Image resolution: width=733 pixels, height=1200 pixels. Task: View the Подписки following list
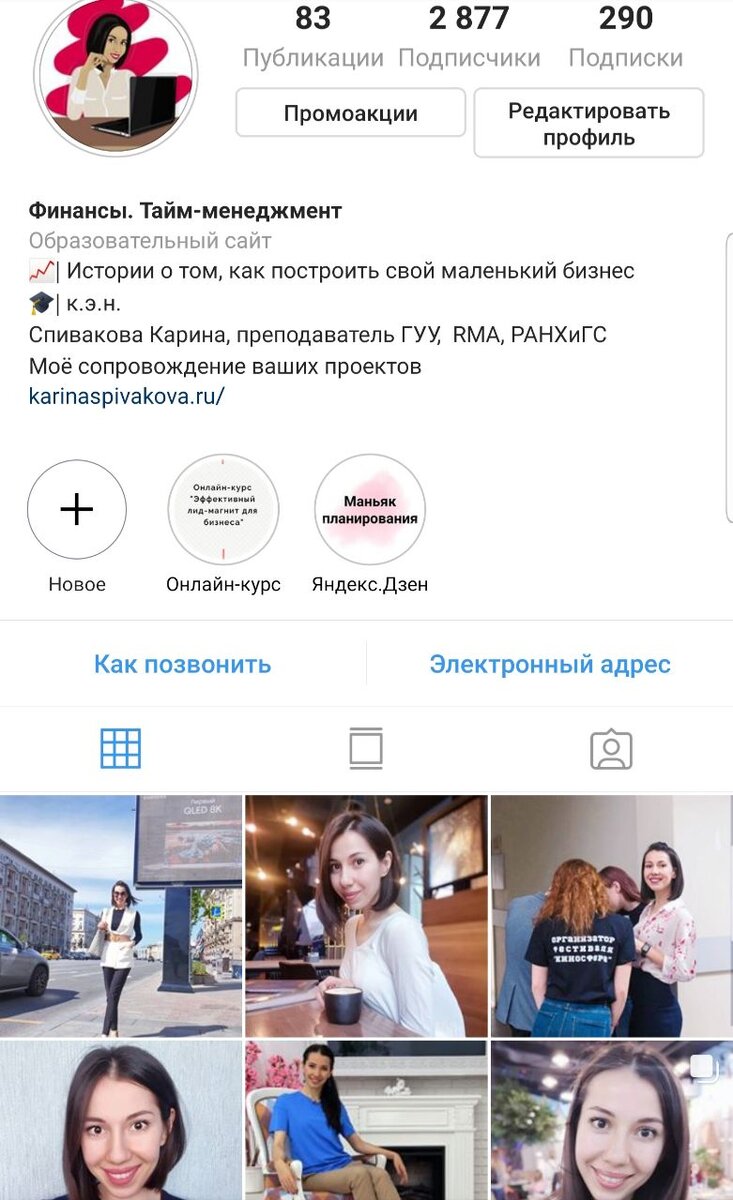pyautogui.click(x=626, y=37)
